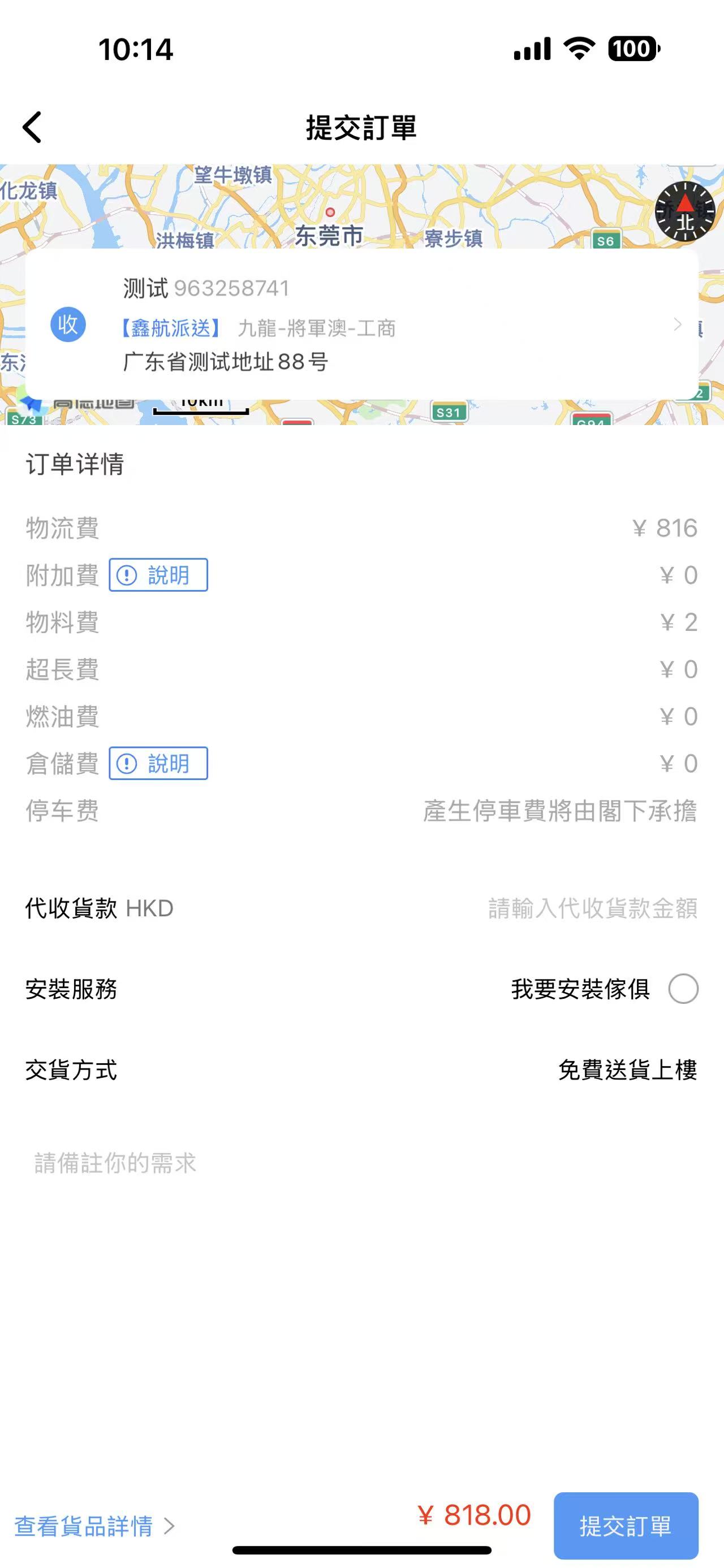Go back from the 提交訂單 page
The height and width of the screenshot is (1568, 724).
[x=32, y=127]
